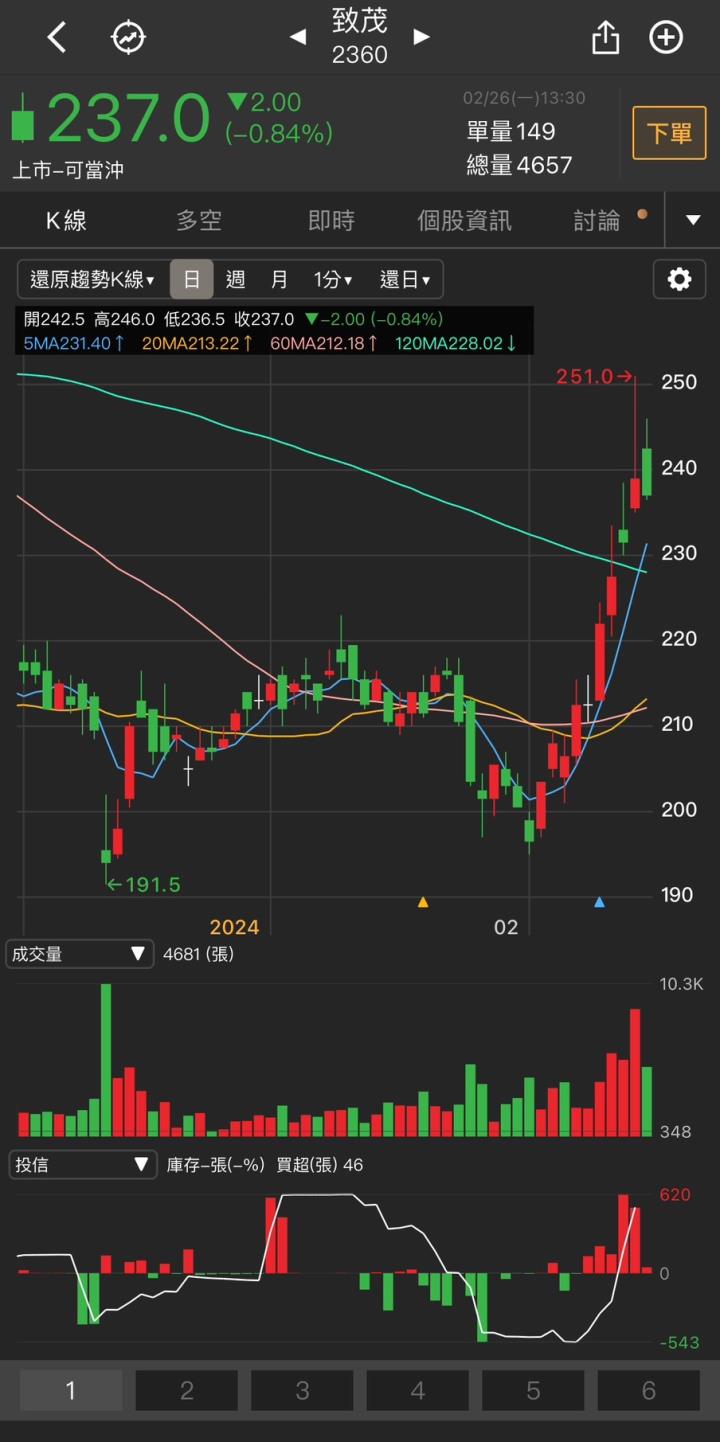Switch to the previous stock arrow

(x=297, y=37)
